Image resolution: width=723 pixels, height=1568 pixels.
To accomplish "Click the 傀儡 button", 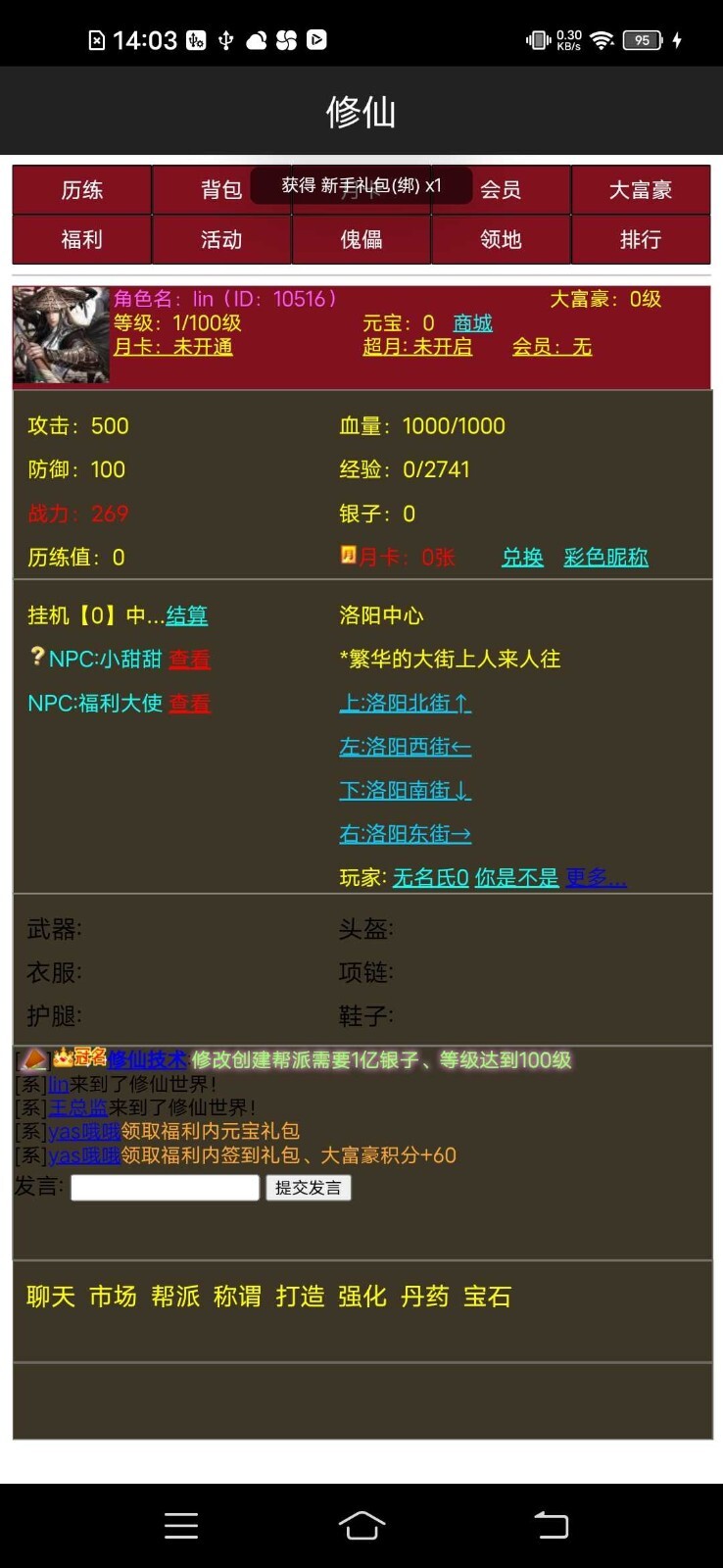I will 361,239.
